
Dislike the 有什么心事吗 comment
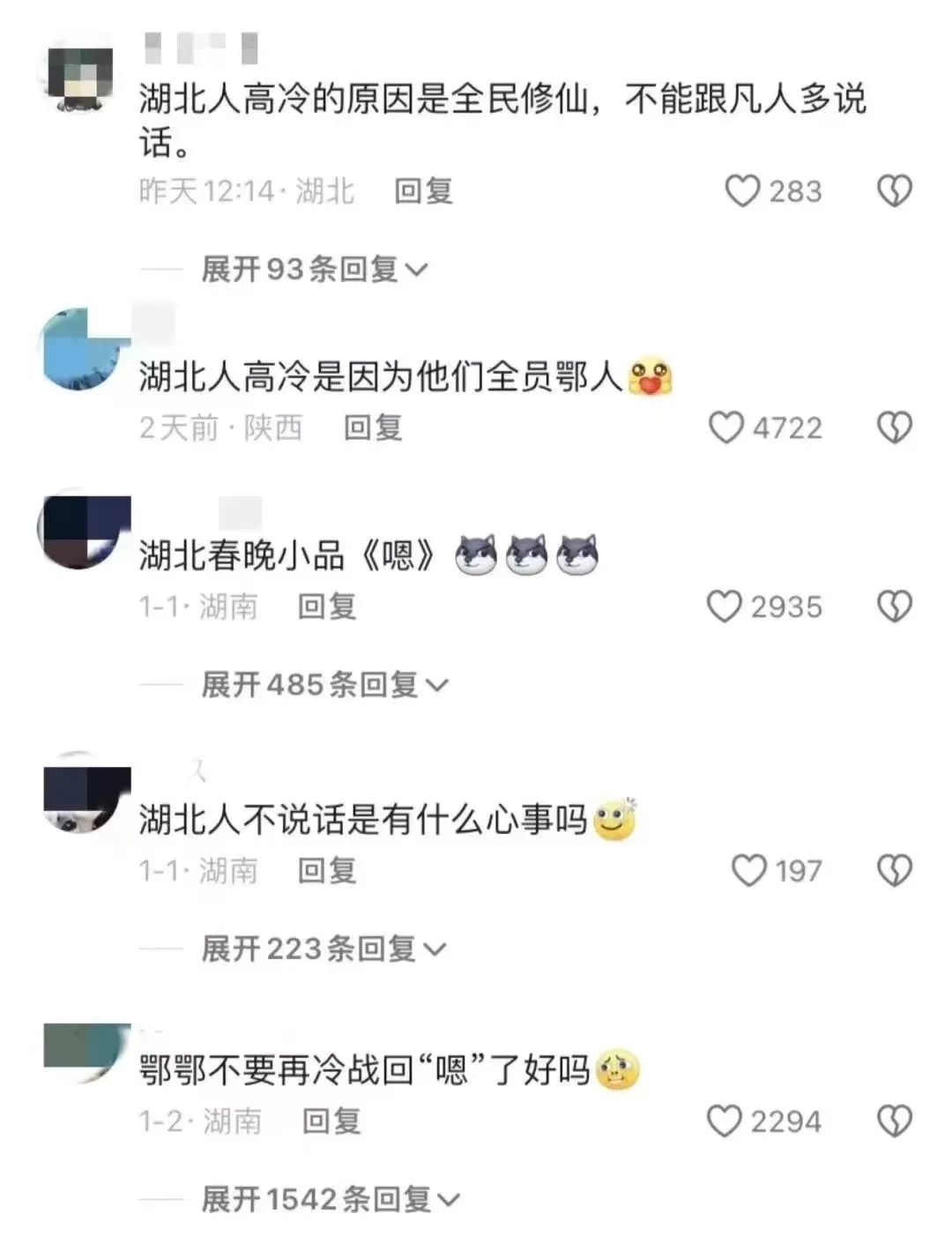click(x=894, y=871)
